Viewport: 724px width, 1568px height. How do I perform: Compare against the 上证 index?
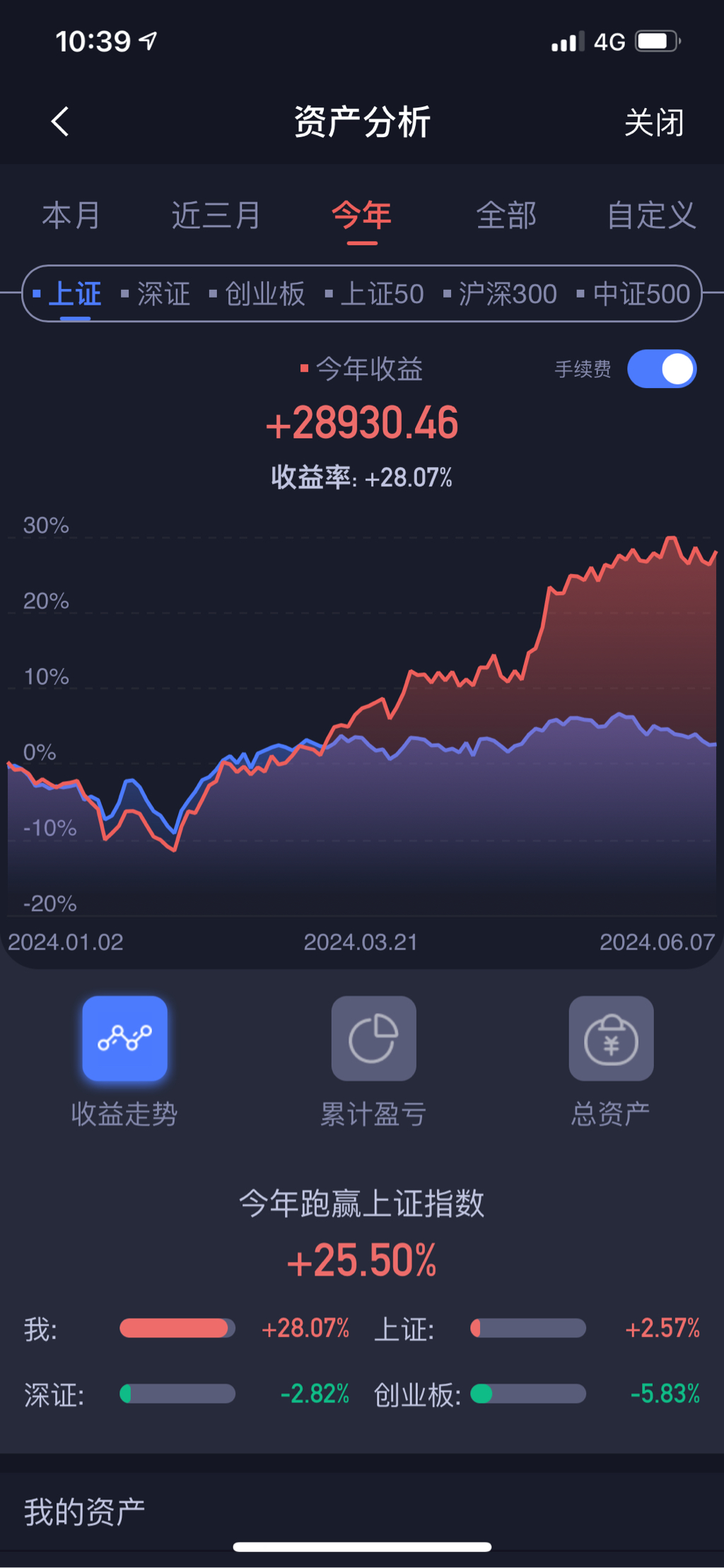pyautogui.click(x=74, y=294)
